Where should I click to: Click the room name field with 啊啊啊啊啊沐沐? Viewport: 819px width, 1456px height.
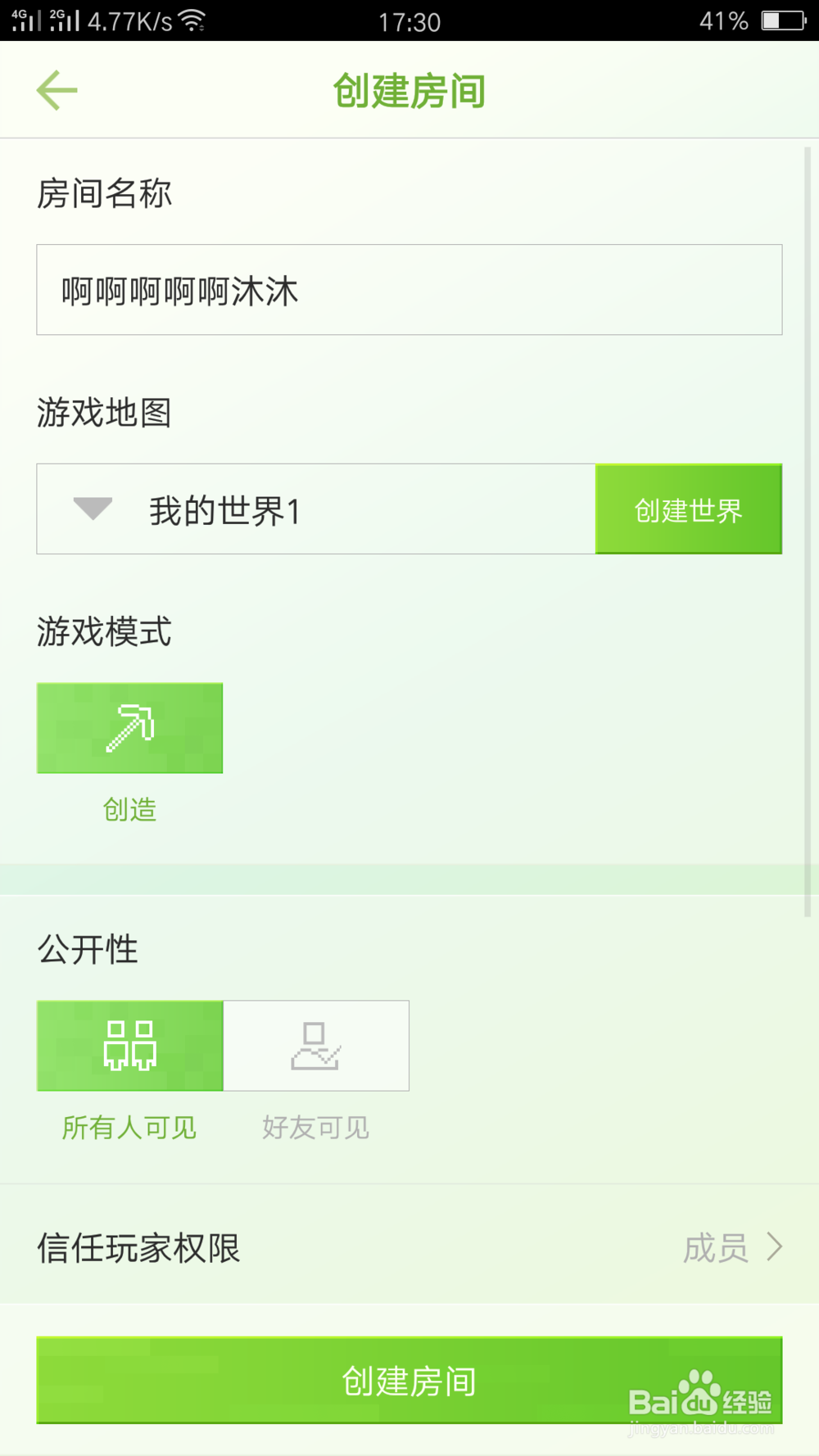[409, 290]
